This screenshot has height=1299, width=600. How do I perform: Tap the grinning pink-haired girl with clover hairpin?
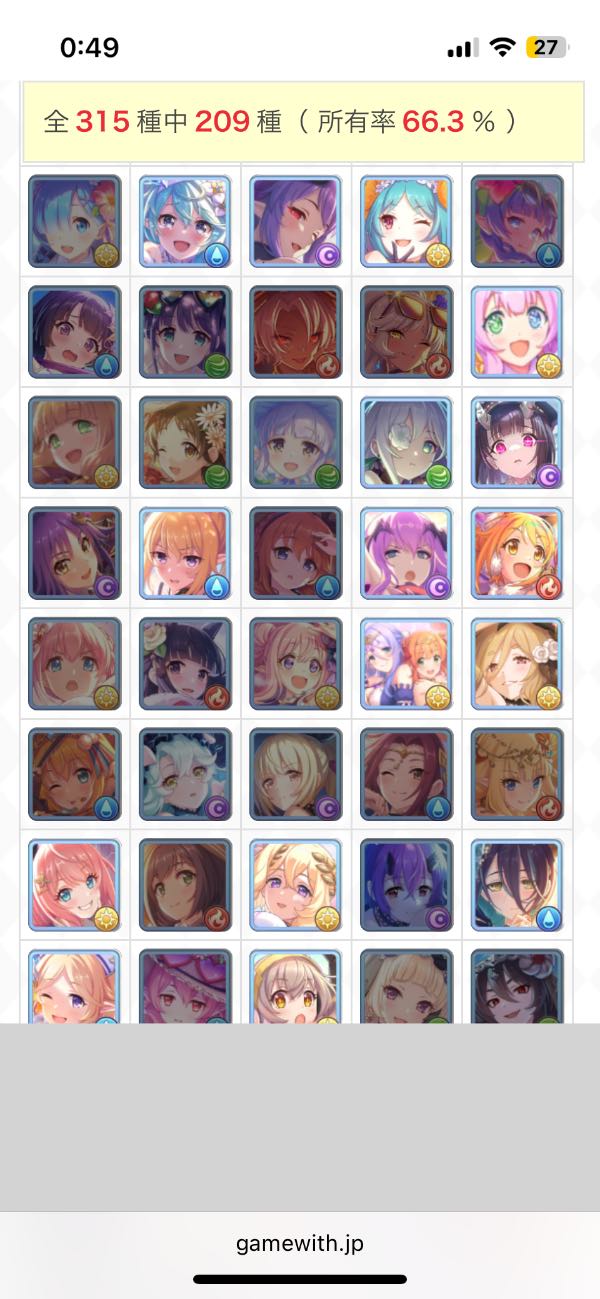click(75, 885)
